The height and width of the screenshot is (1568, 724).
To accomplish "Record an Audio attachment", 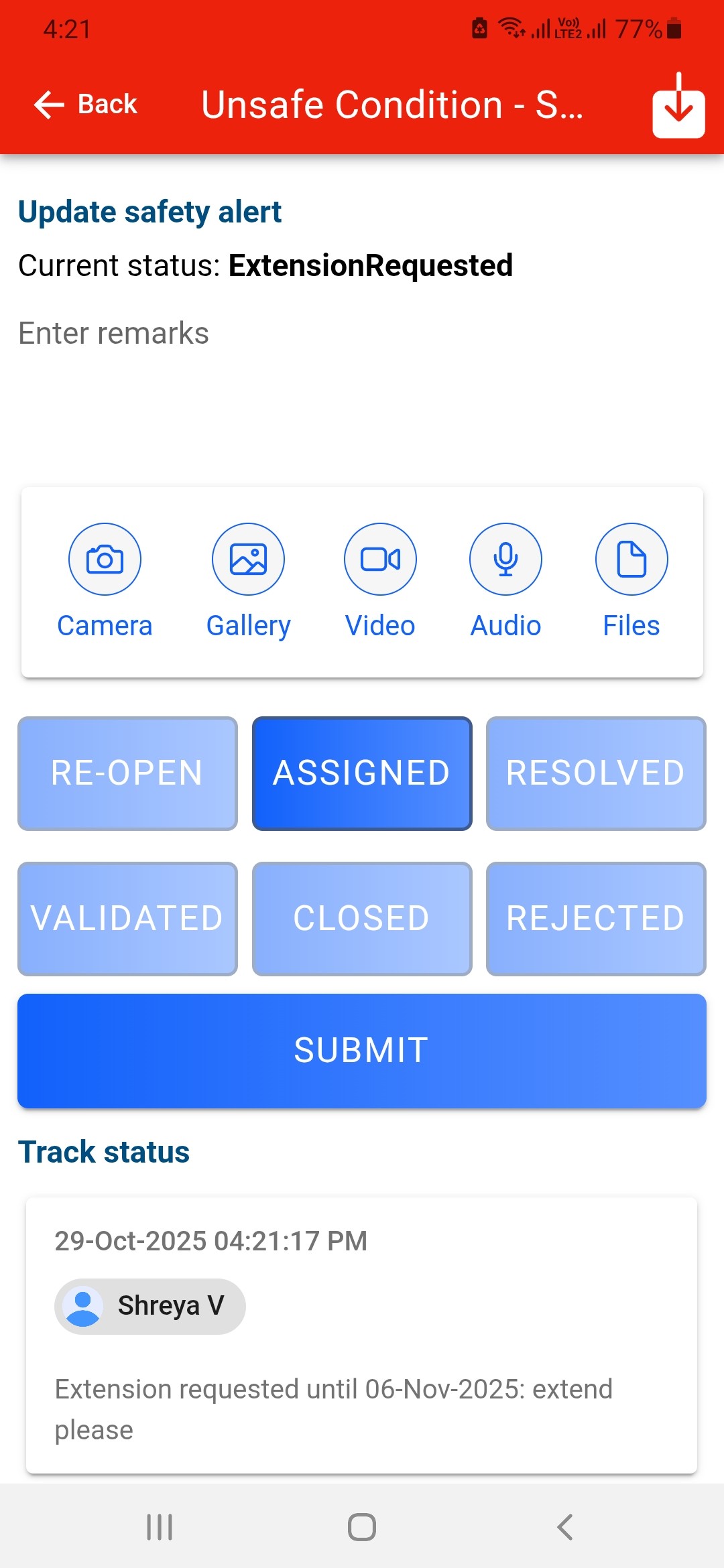I will 505,560.
